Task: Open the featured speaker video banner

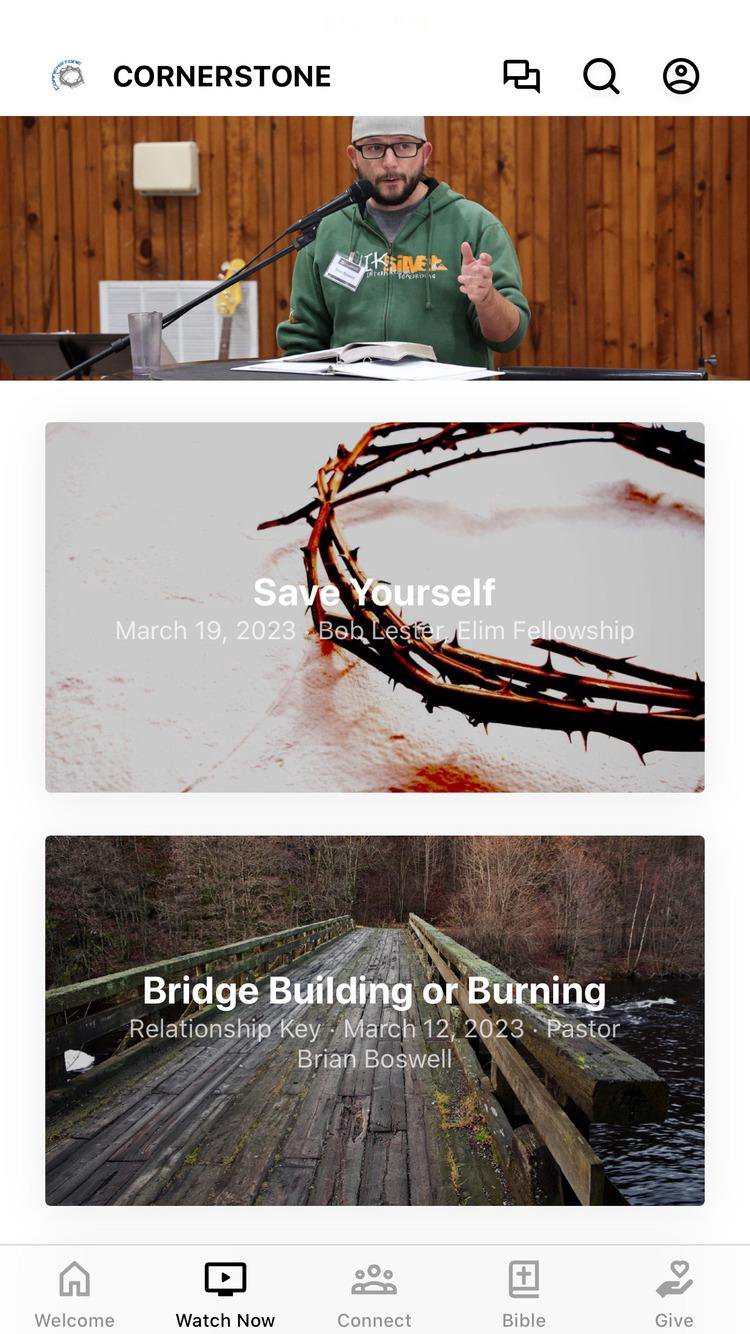Action: (x=375, y=247)
